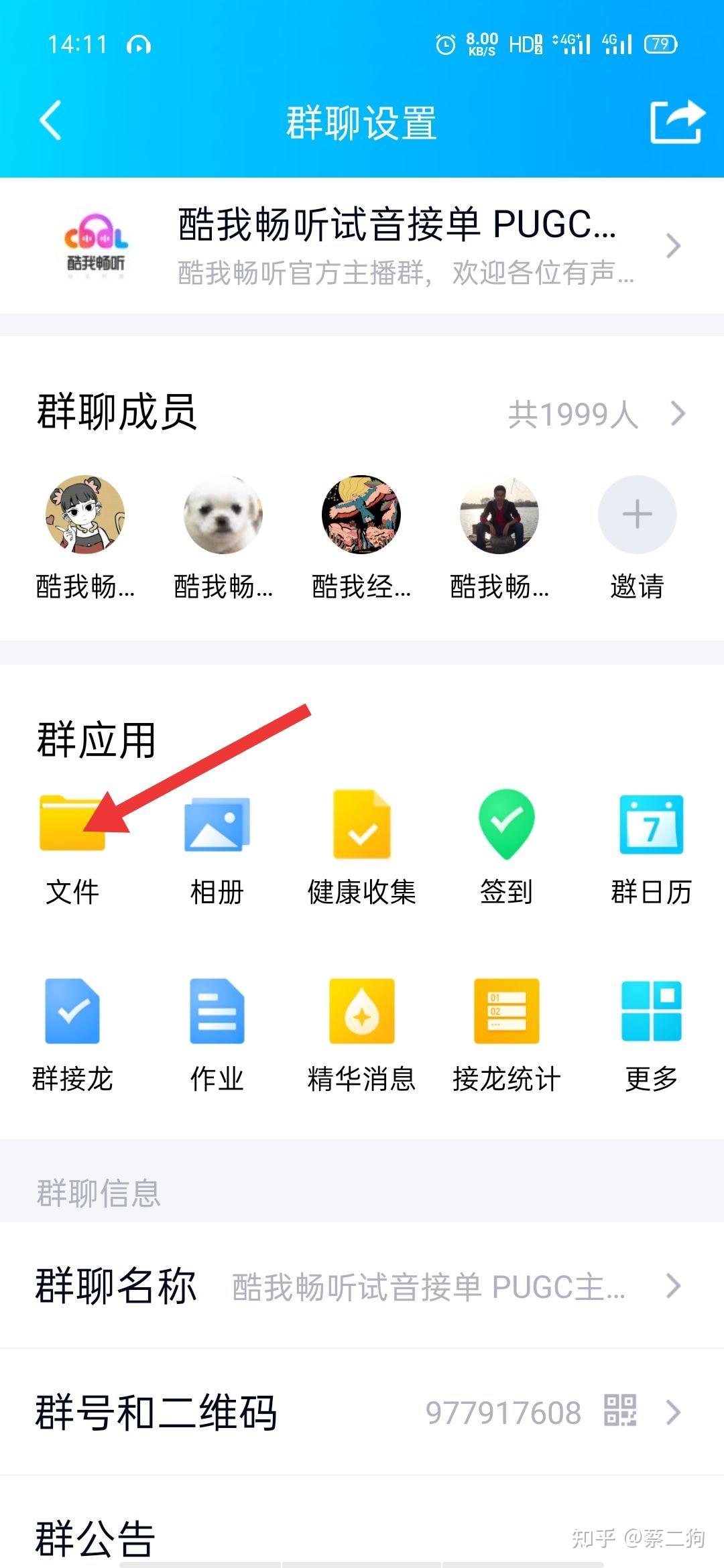The image size is (724, 1568).
Task: Go back from 群聊设置
Action: tap(51, 121)
